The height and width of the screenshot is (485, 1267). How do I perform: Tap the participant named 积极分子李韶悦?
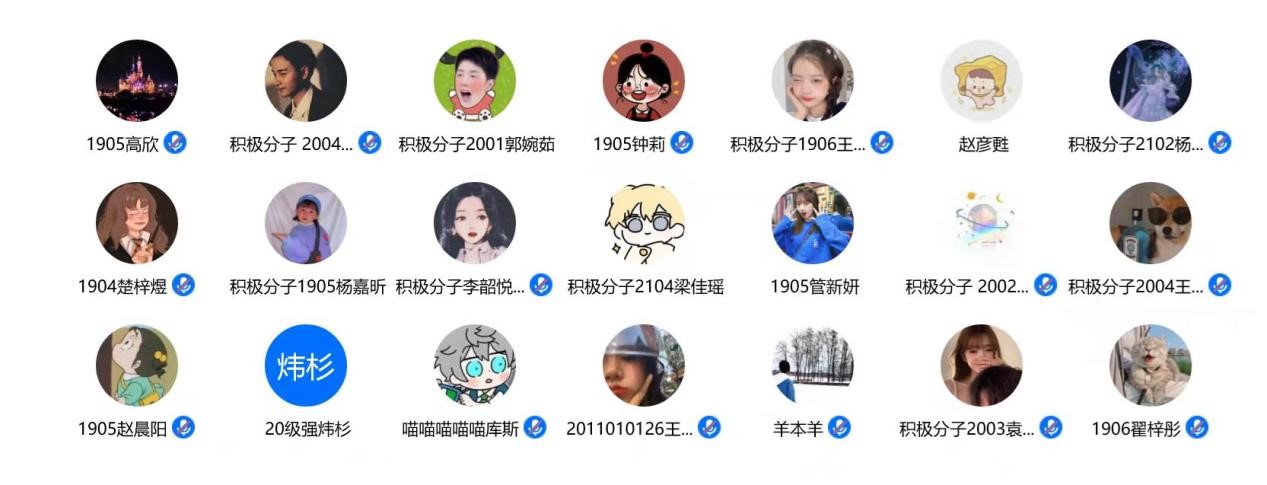click(475, 223)
